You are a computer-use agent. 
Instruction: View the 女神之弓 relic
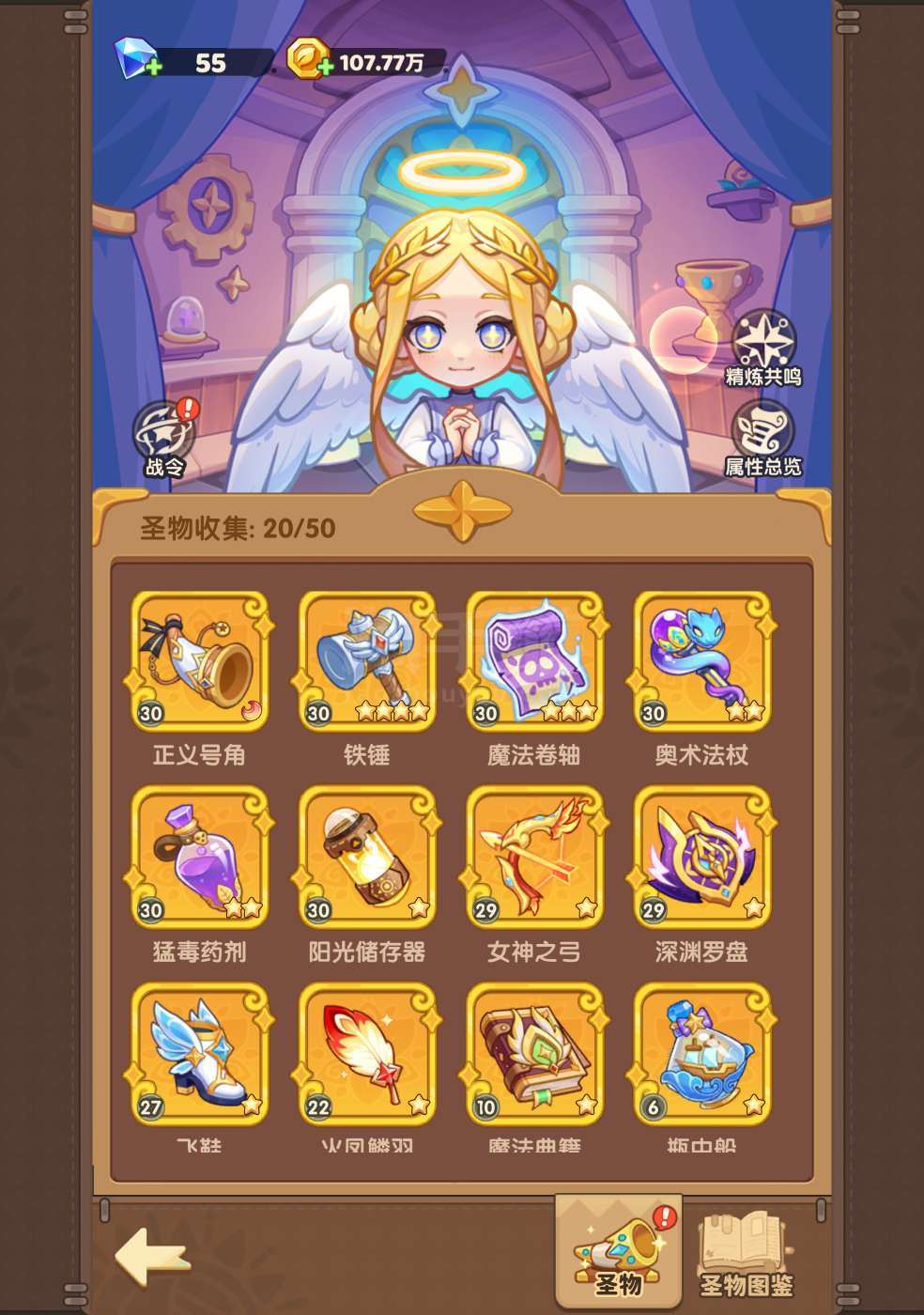(534, 859)
